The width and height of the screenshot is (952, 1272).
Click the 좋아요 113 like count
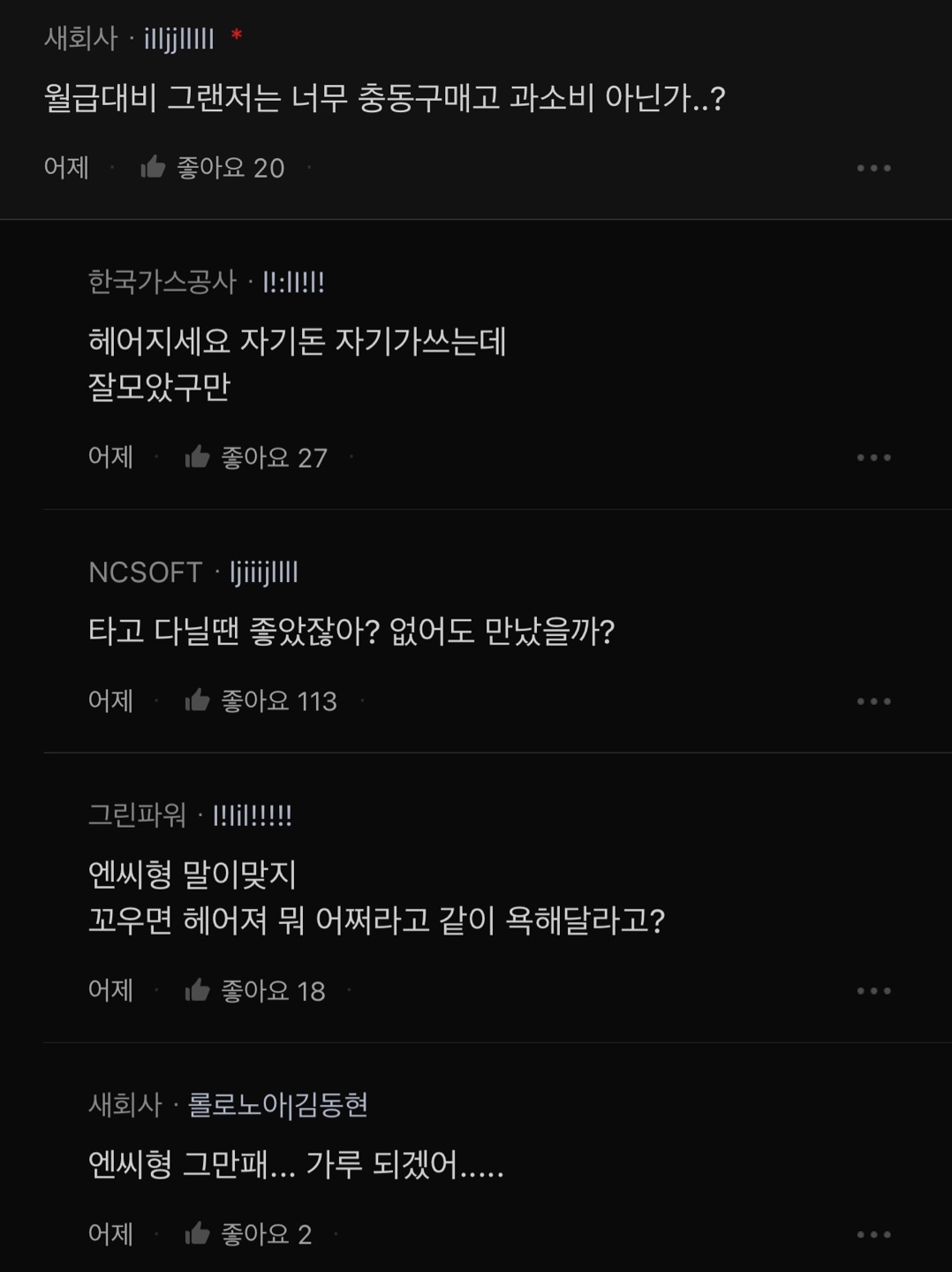click(279, 700)
